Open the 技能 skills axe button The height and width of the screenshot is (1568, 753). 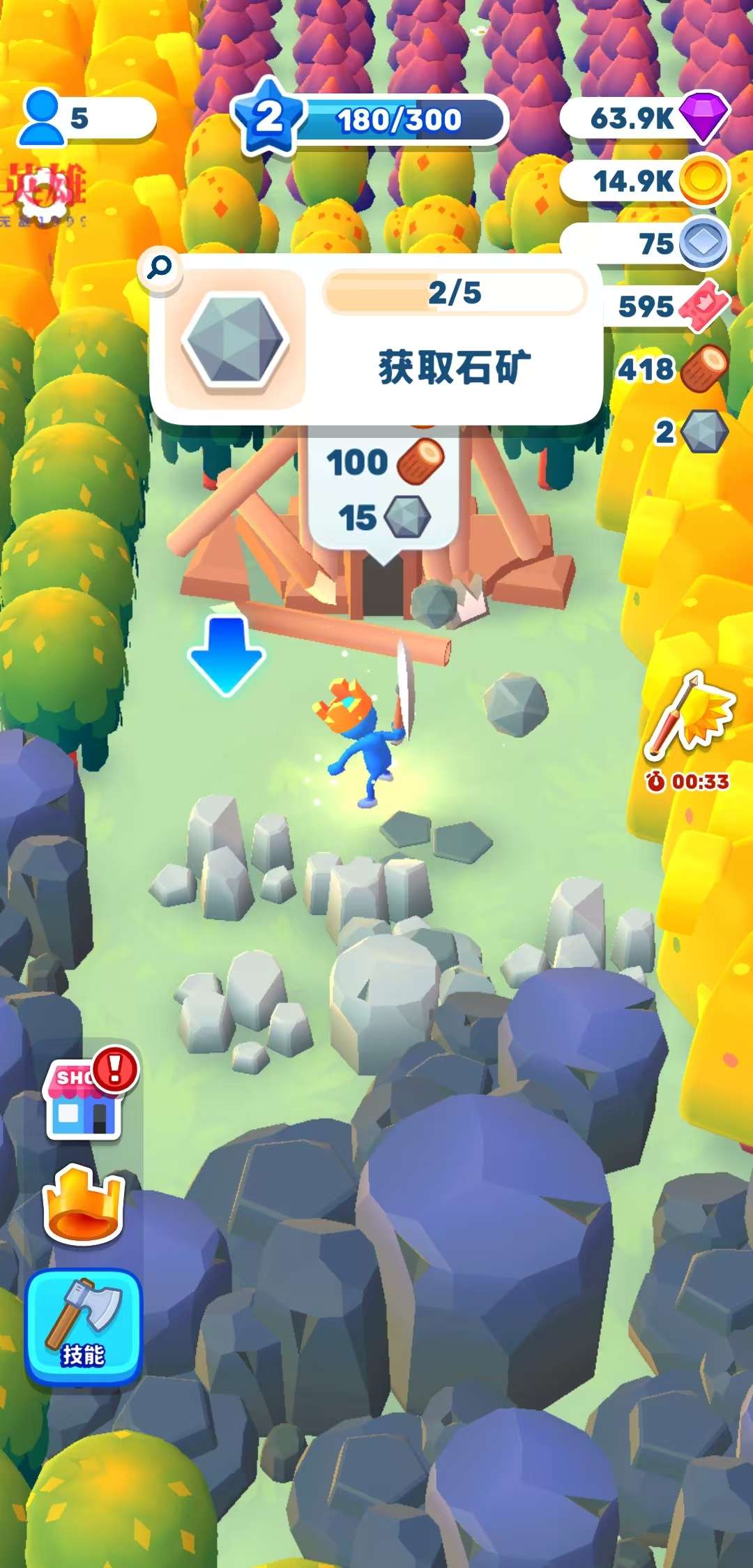tap(84, 1325)
